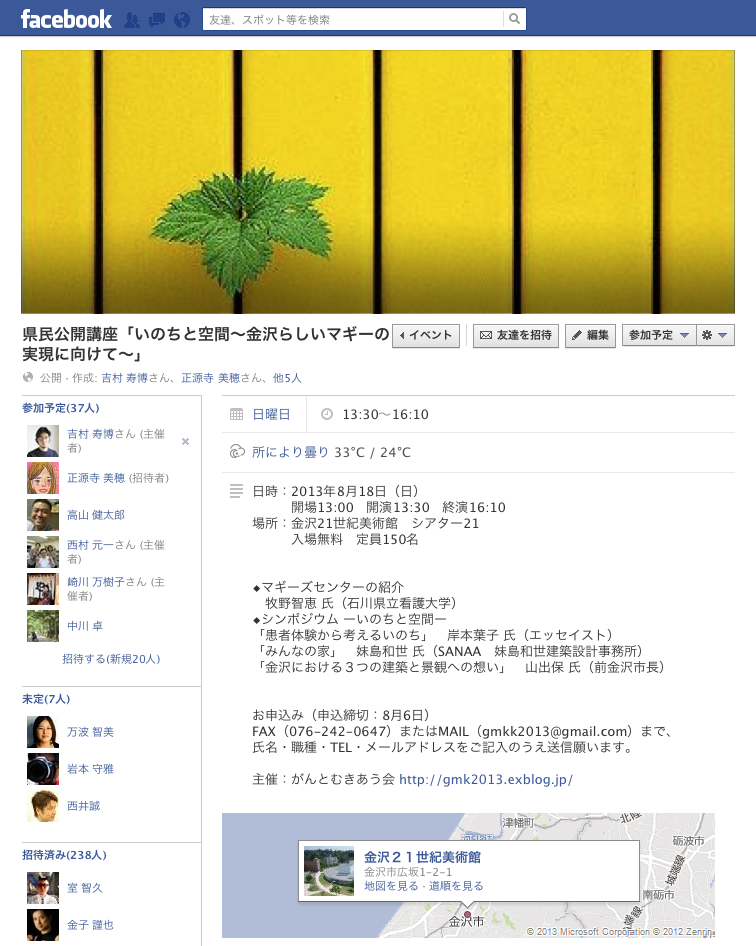Tap the search field in the top bar
The height and width of the screenshot is (946, 756).
[x=353, y=19]
